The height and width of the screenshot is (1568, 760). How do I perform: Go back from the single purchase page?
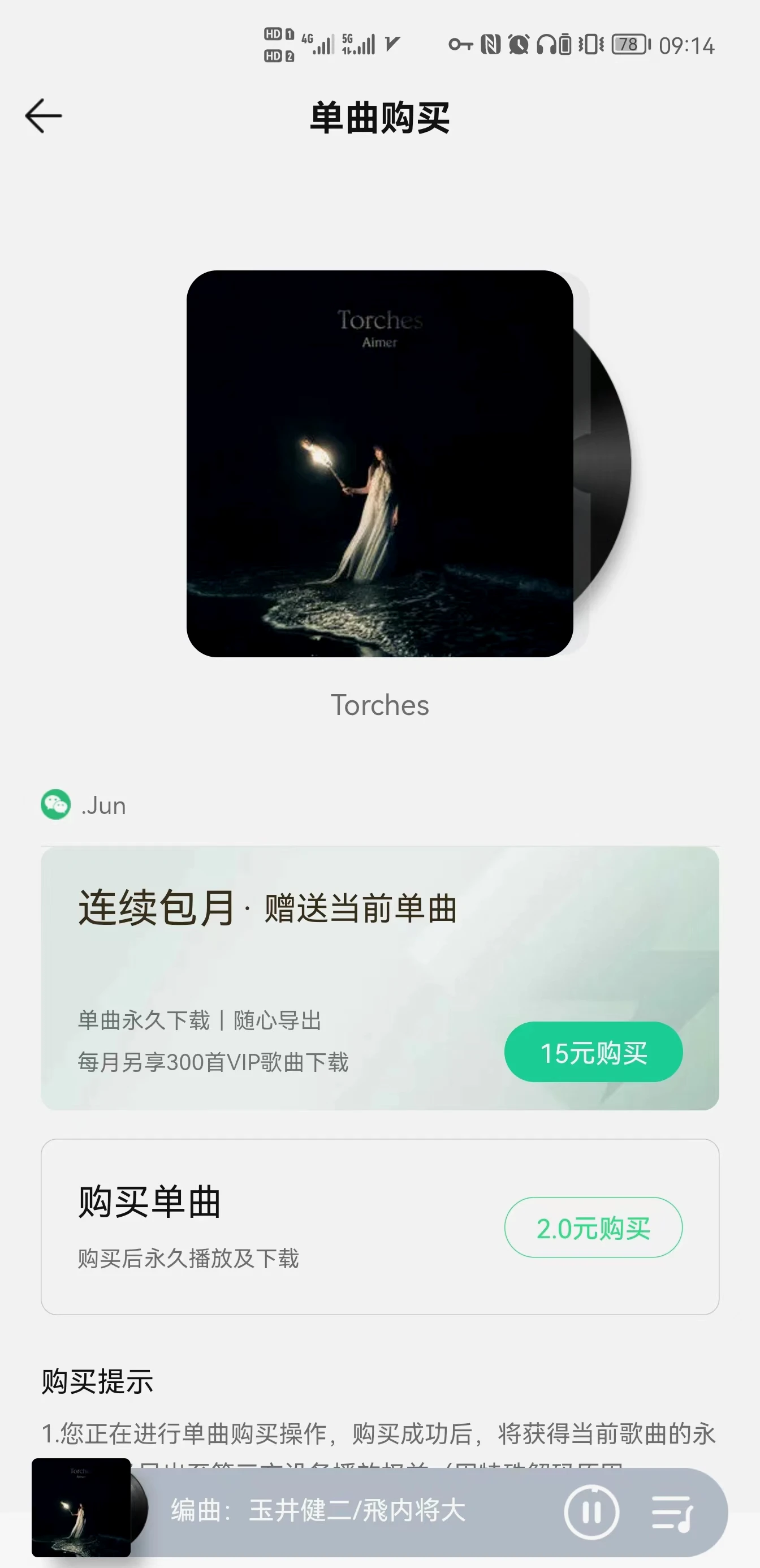tap(43, 115)
